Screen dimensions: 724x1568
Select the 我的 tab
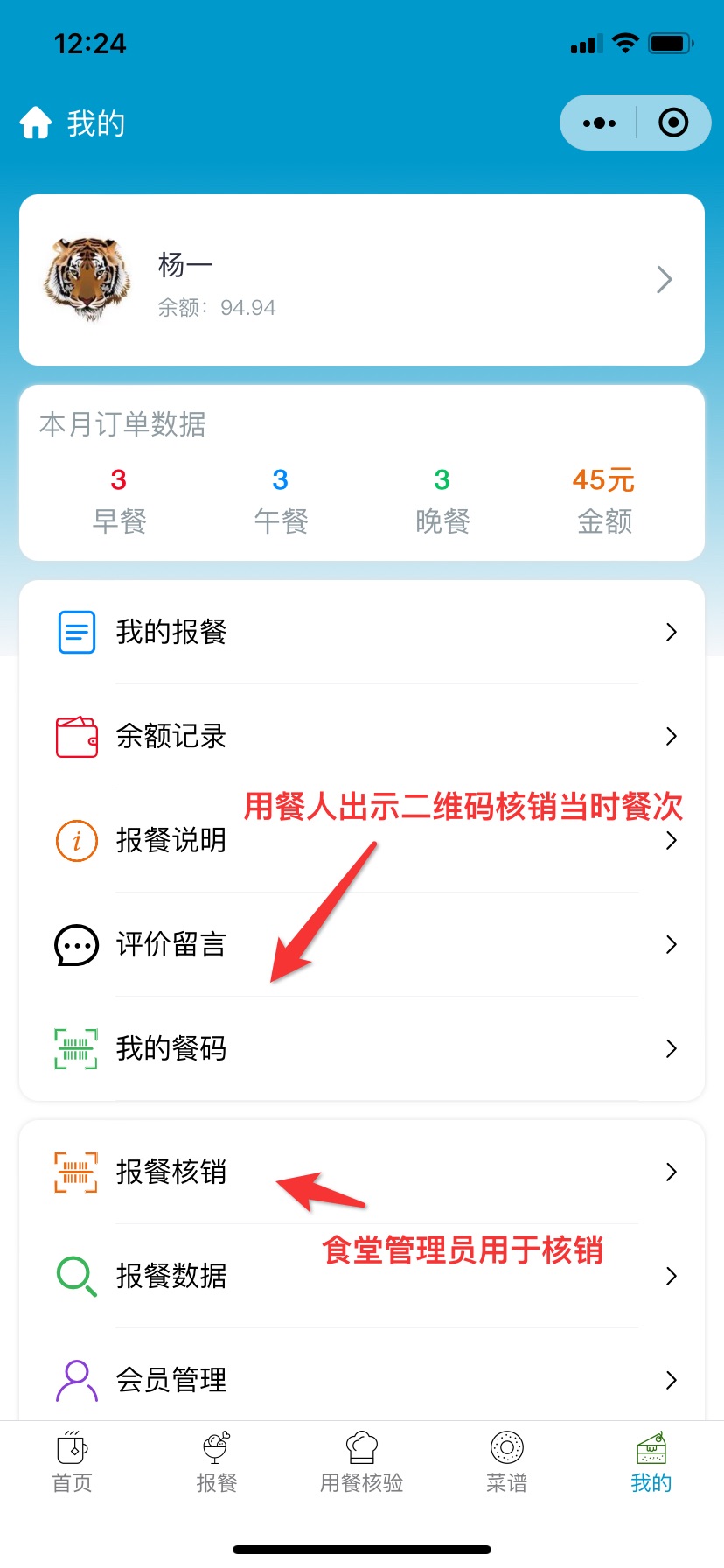(x=651, y=1461)
